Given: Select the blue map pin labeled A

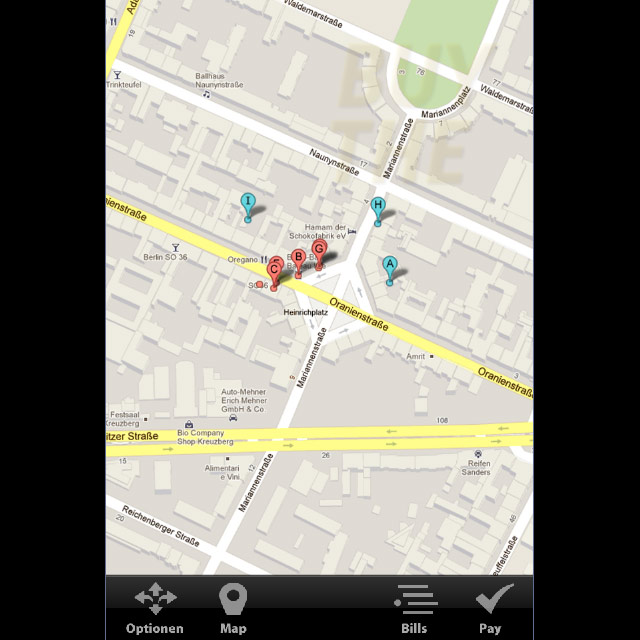Looking at the screenshot, I should pos(390,266).
